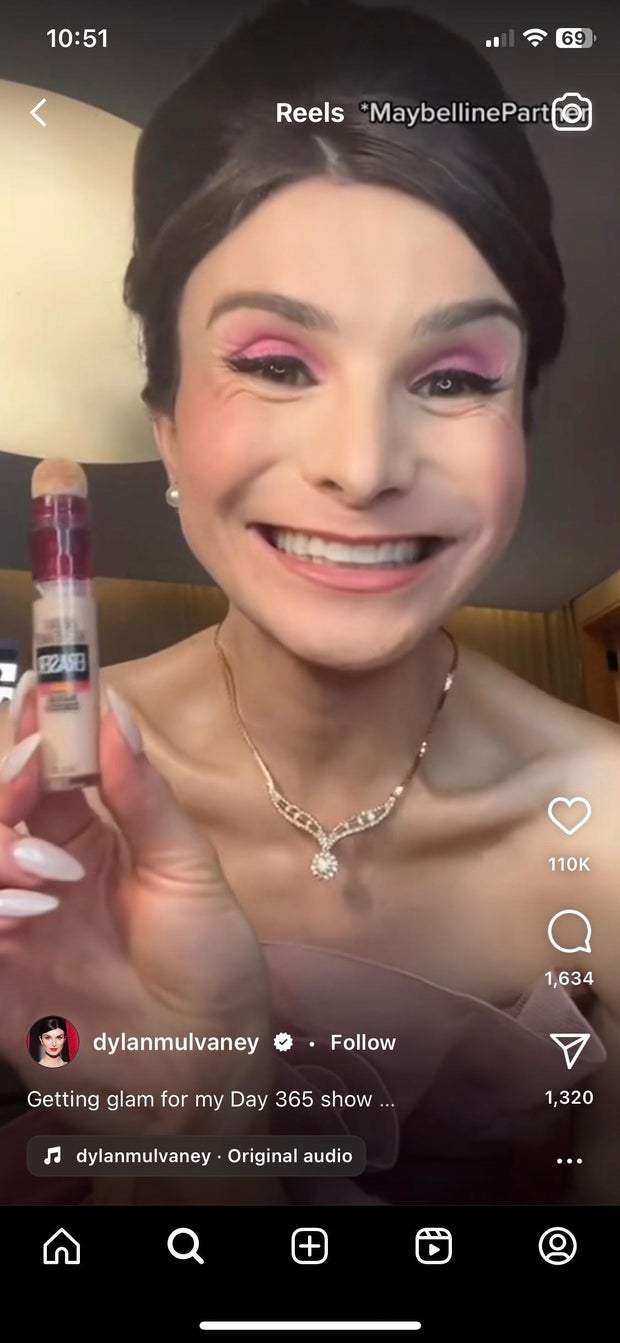
Task: Open the dylanmulvaney Original audio chip
Action: coord(196,1156)
